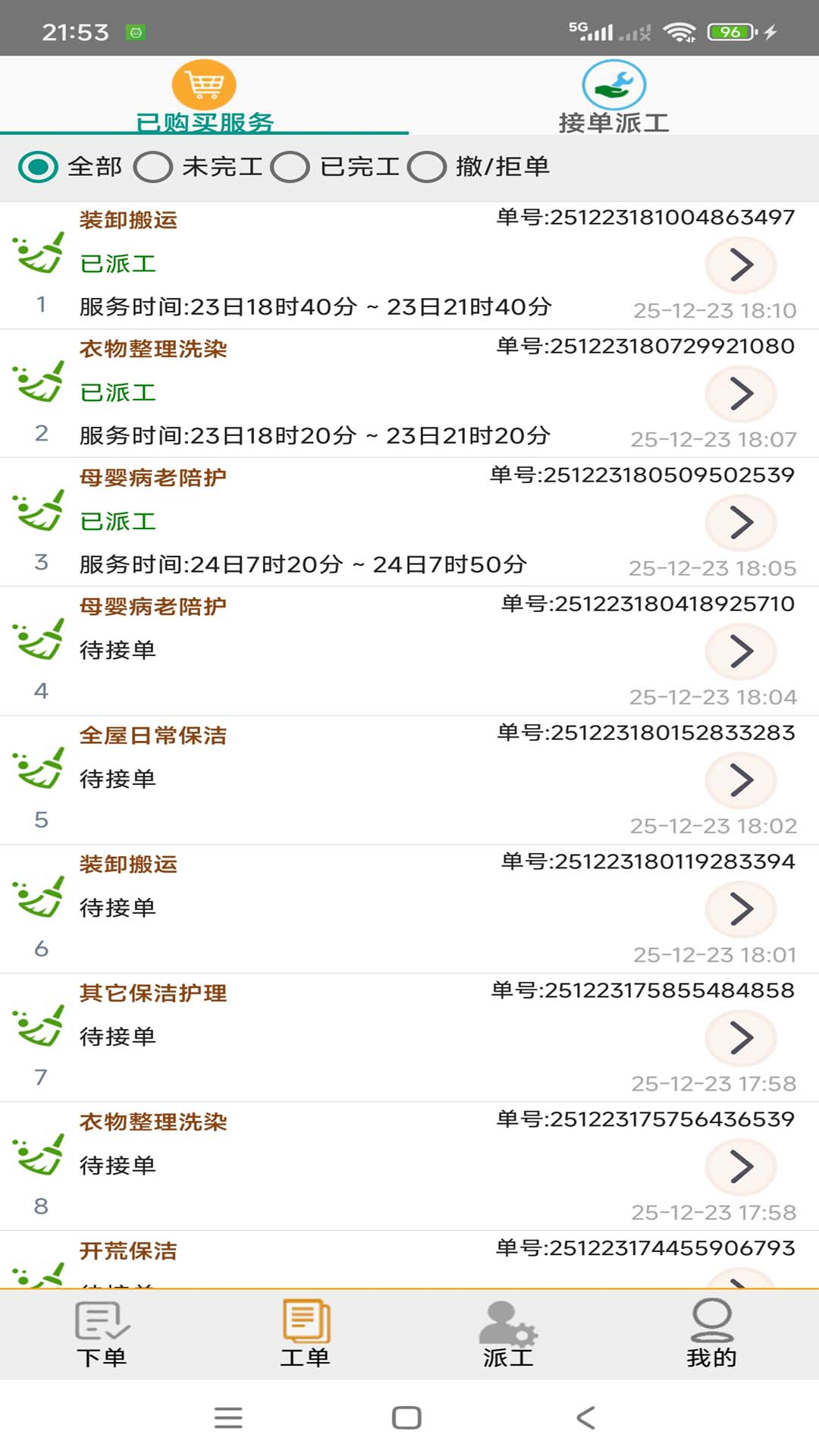Open the 工单 bottom tab
The width and height of the screenshot is (819, 1456).
306,1335
